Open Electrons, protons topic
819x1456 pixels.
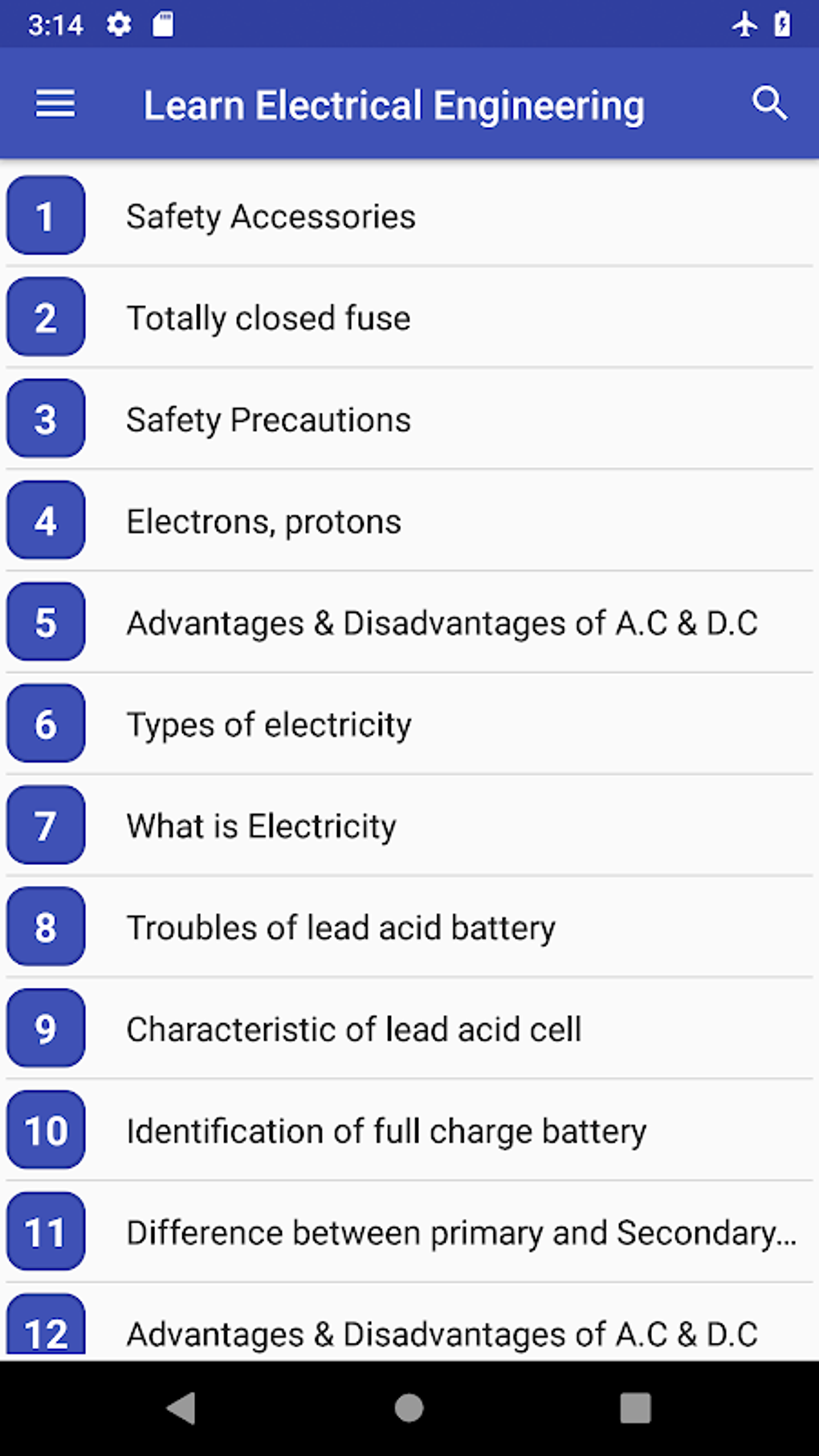(263, 520)
